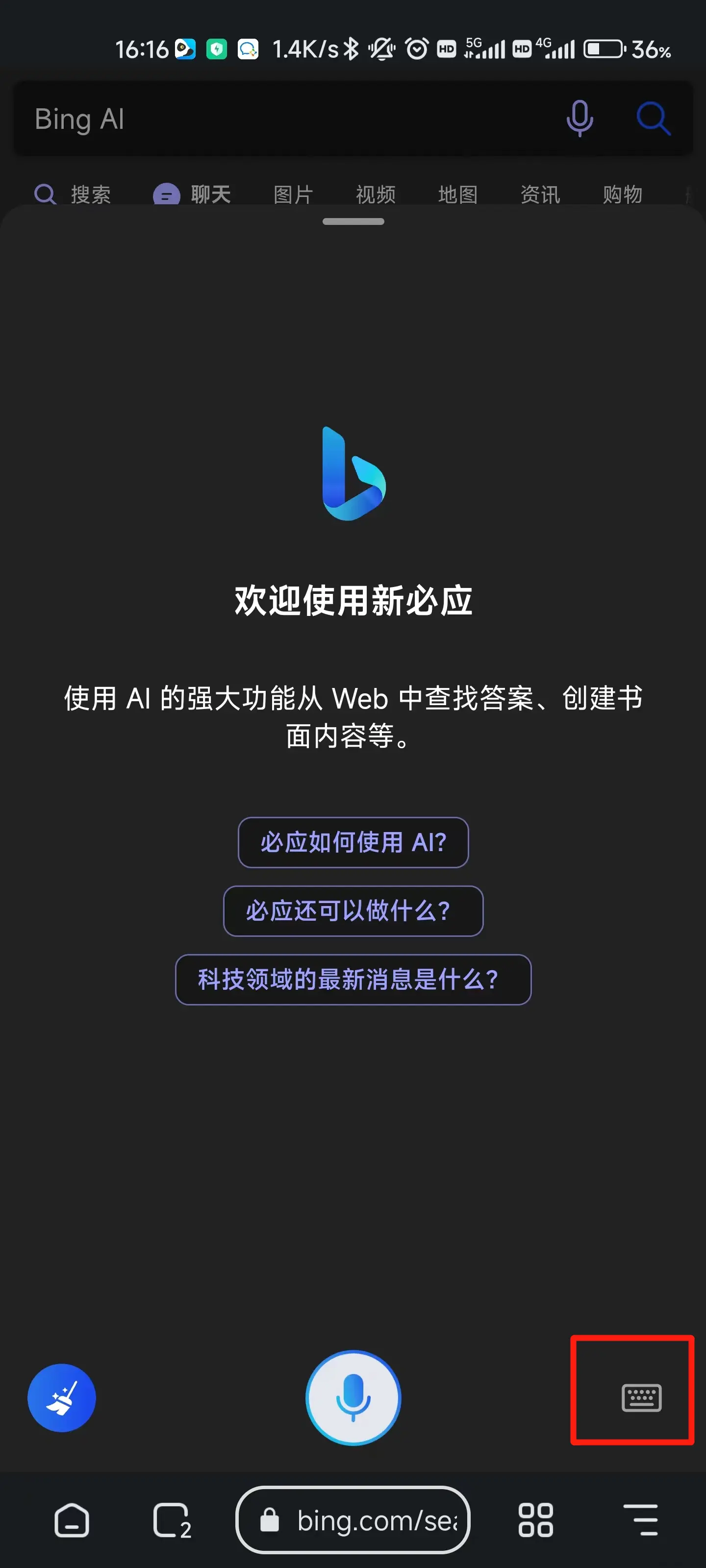The image size is (706, 1568).
Task: Ask 科技领域的最新消息是什么?
Action: (353, 980)
